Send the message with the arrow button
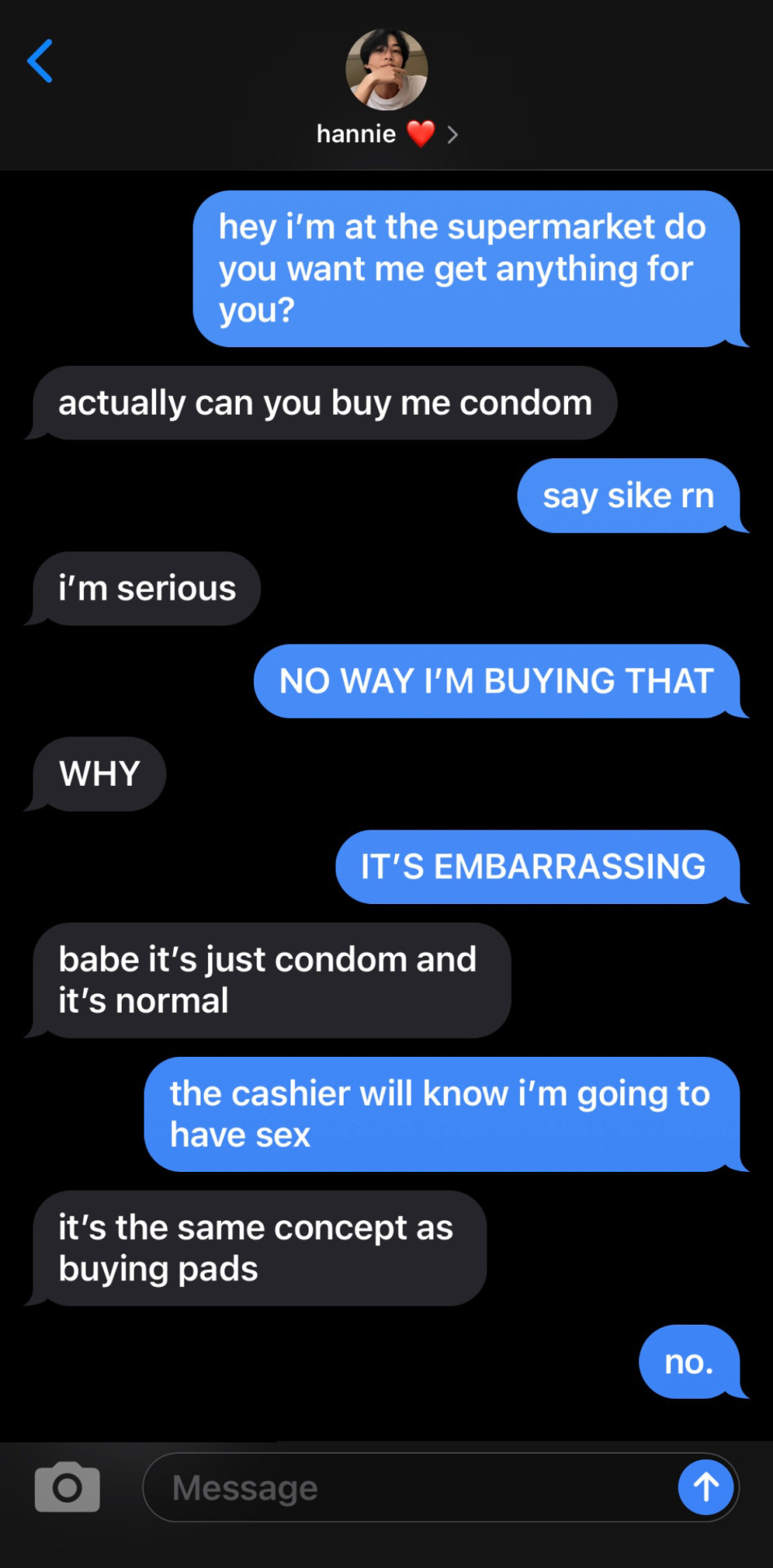 coord(705,1487)
